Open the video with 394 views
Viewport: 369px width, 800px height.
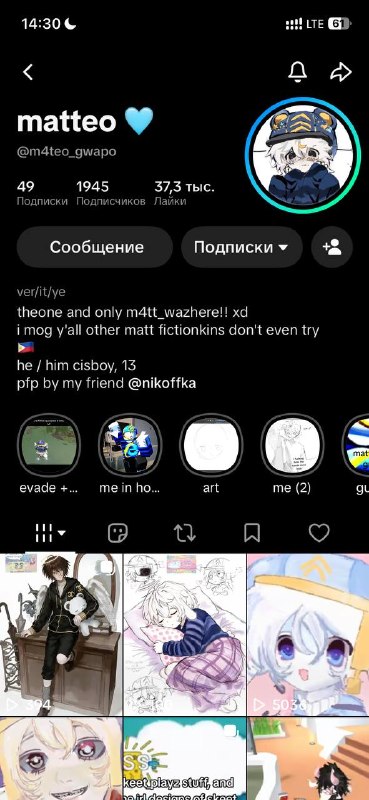point(61,634)
